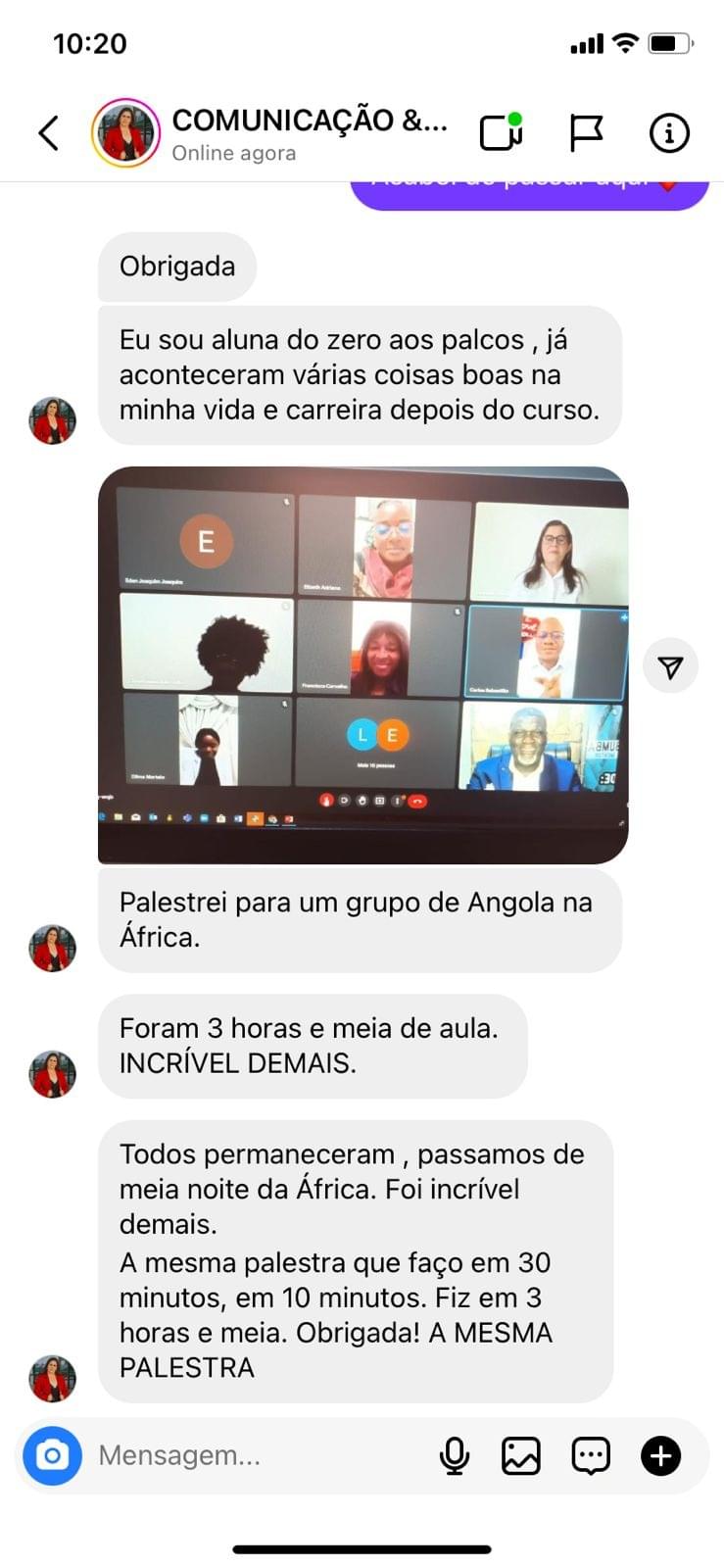
Task: Open the shared video call photo
Action: pos(362,664)
